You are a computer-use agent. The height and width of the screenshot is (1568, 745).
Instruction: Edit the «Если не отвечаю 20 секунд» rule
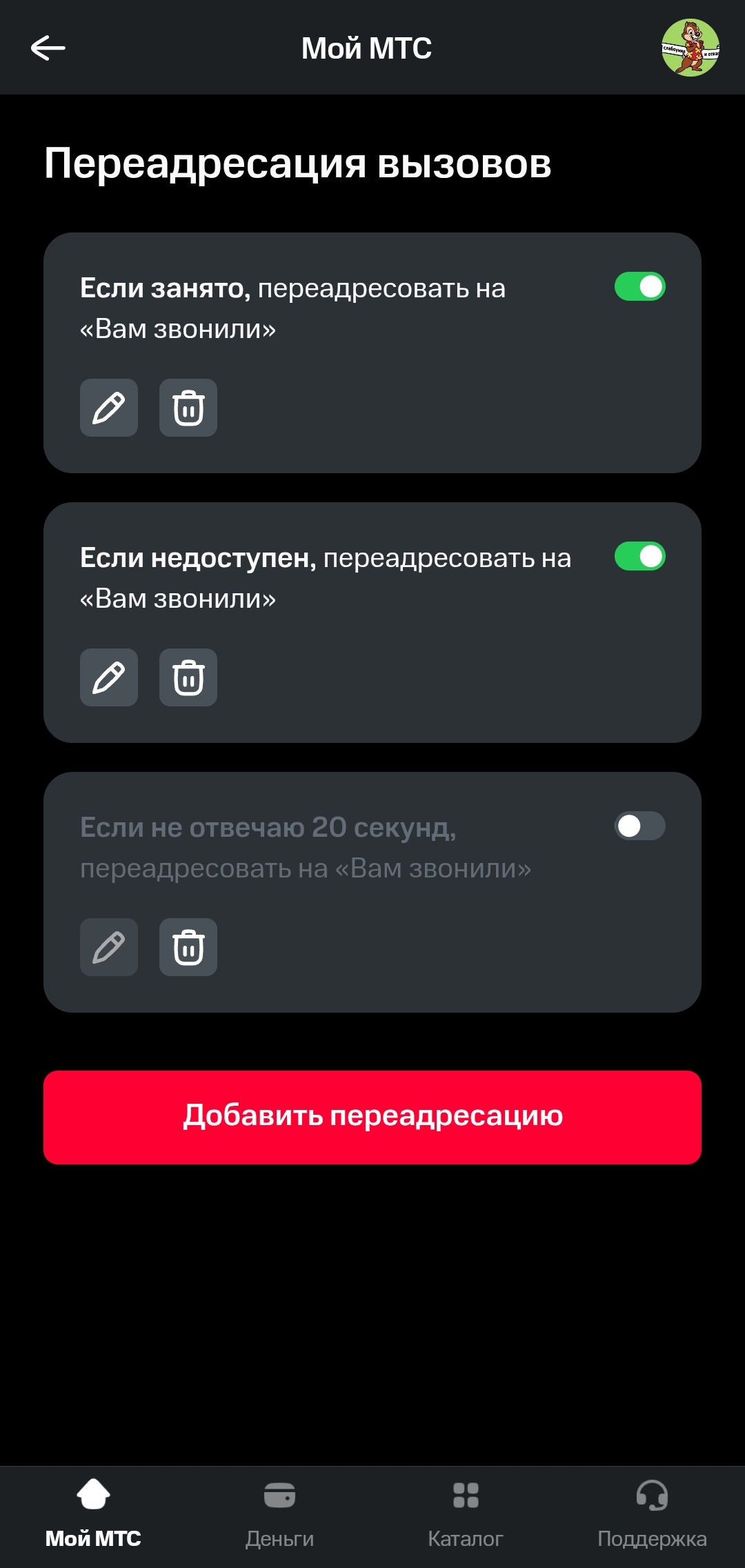(x=109, y=947)
